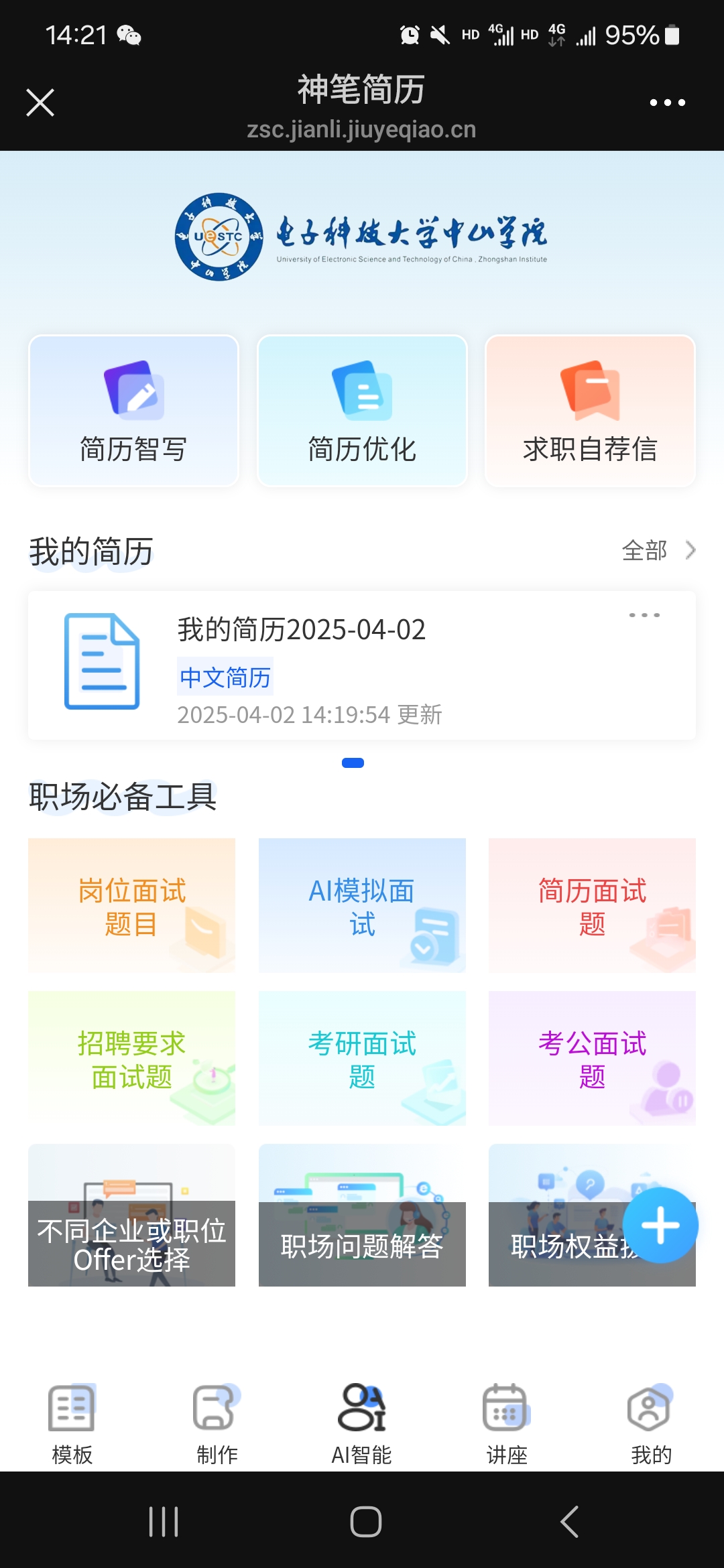
Task: Open 简历优化 resume optimization
Action: pos(362,411)
